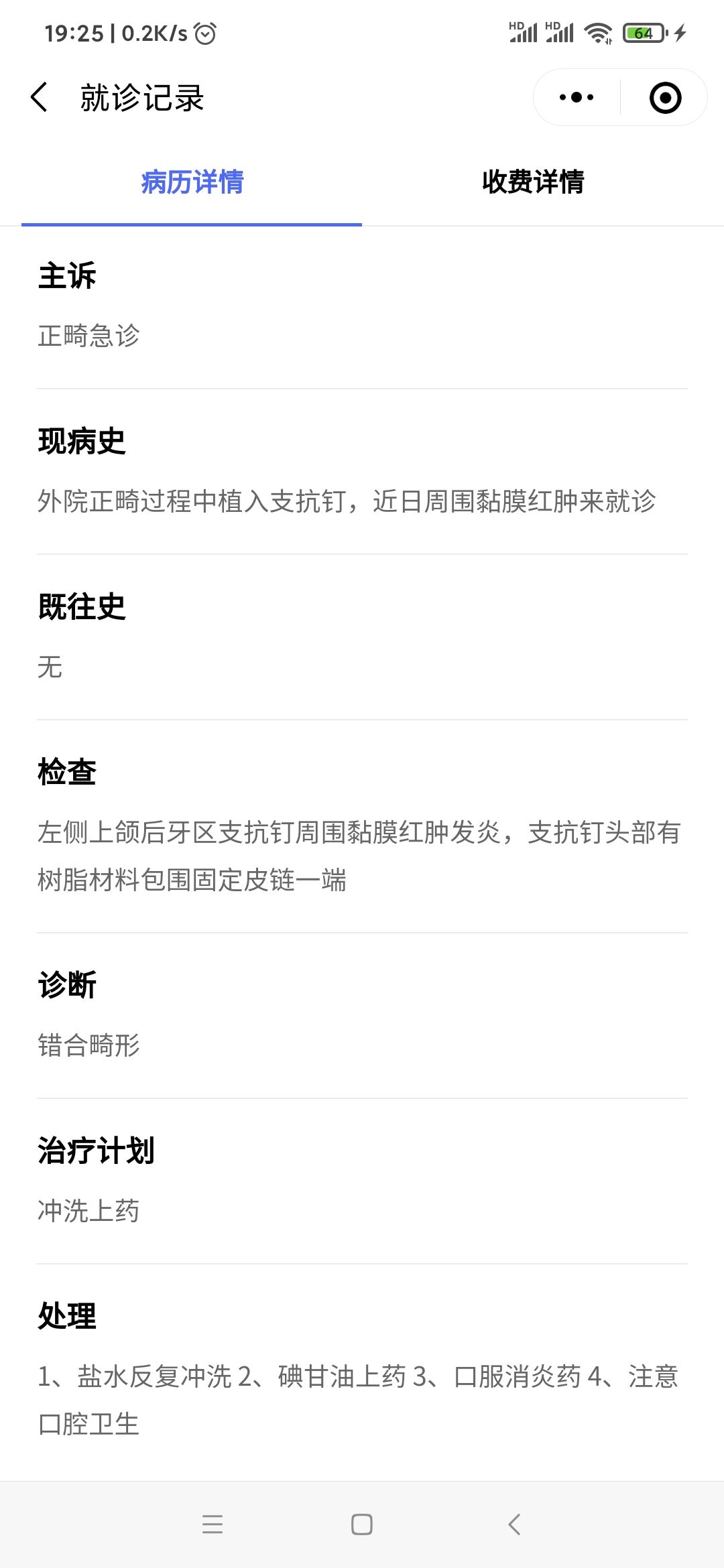The width and height of the screenshot is (724, 1568).
Task: Go back from 就诊记录 page
Action: (x=40, y=98)
